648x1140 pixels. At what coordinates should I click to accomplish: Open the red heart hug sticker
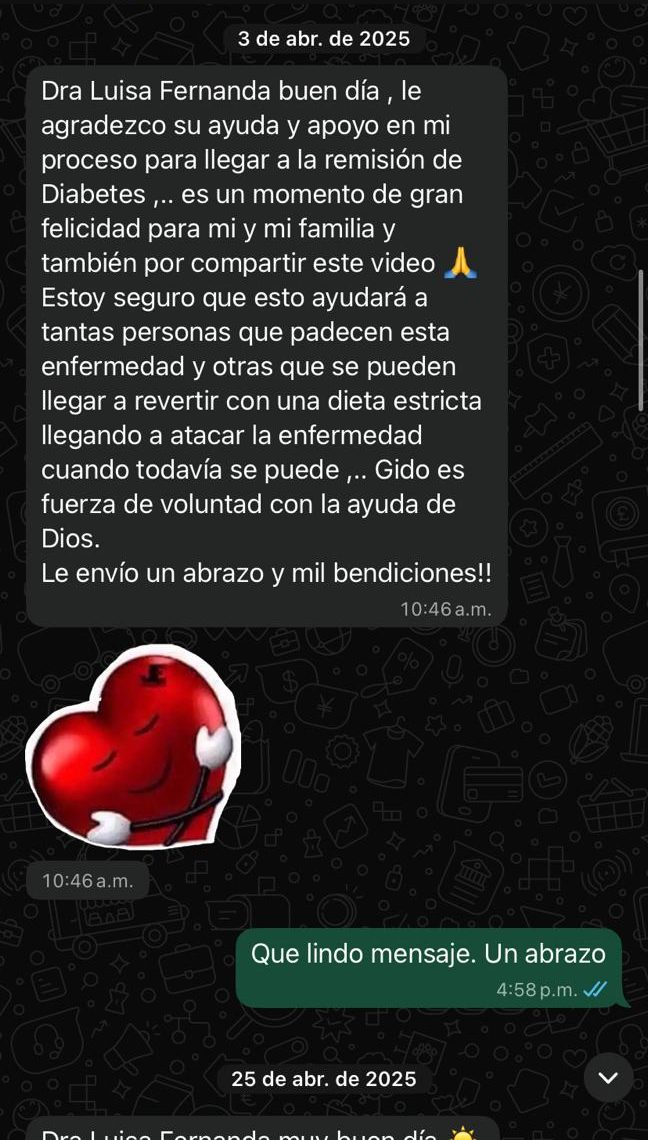point(133,747)
